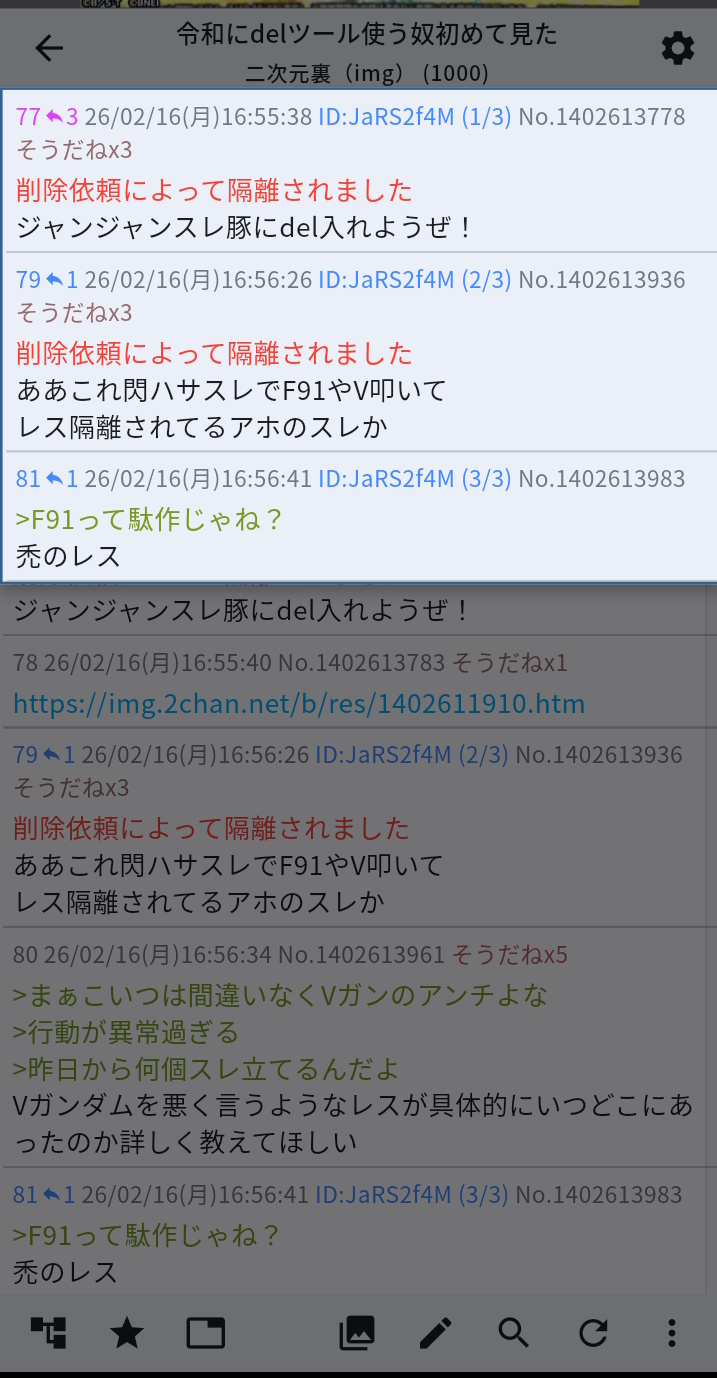717x1378 pixels.
Task: Show the reply to popup post 79
Action: click(63, 280)
